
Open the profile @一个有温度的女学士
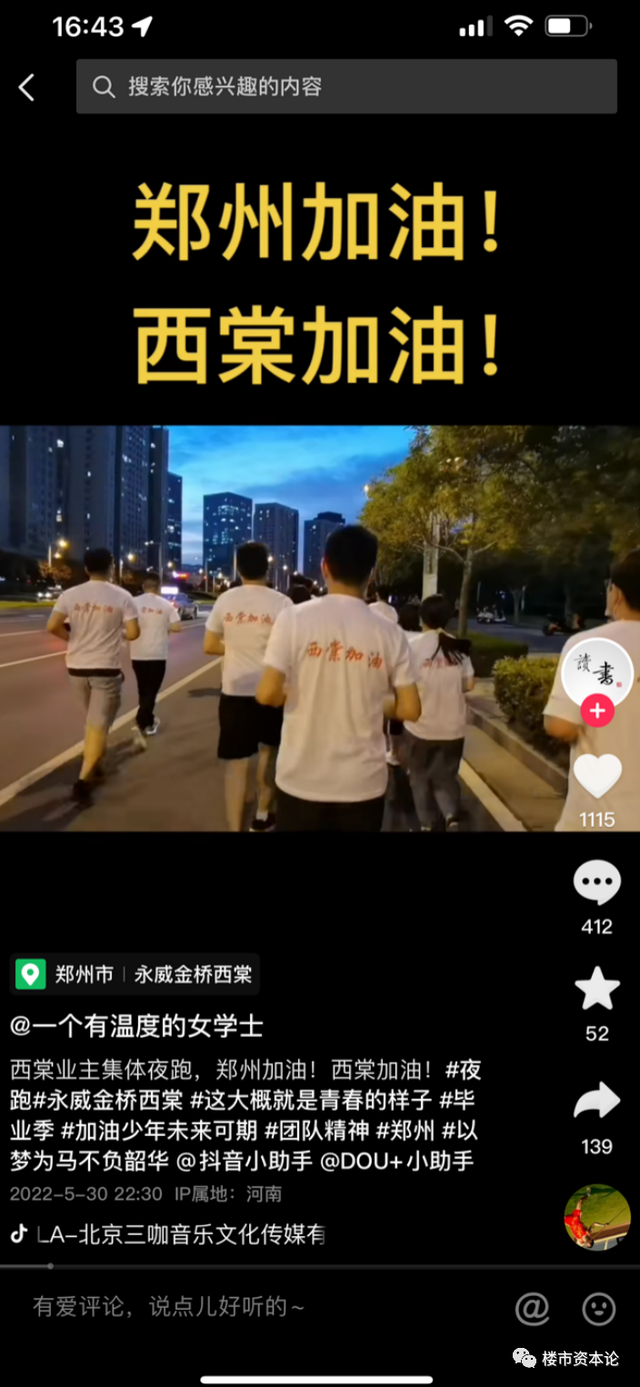(x=137, y=1027)
